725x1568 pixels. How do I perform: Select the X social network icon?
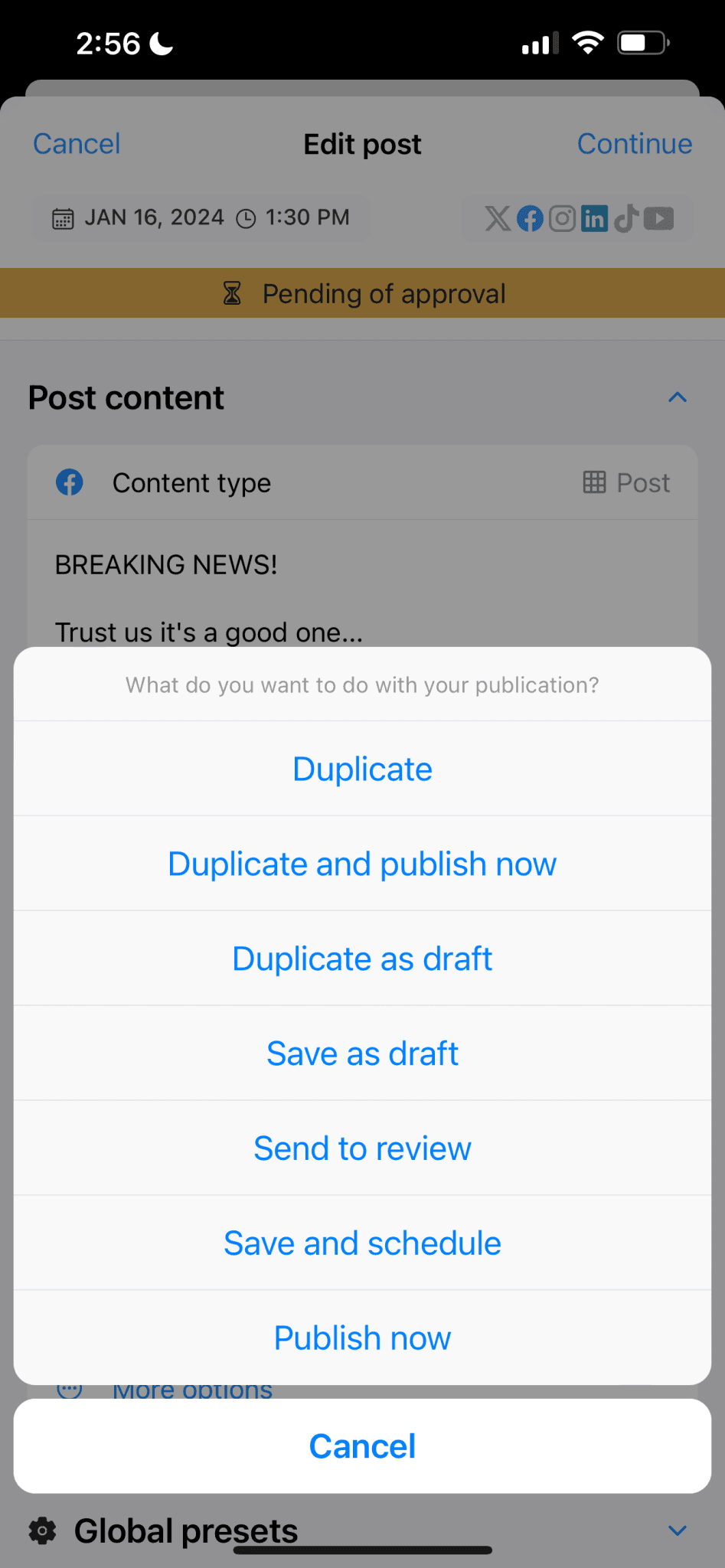497,218
